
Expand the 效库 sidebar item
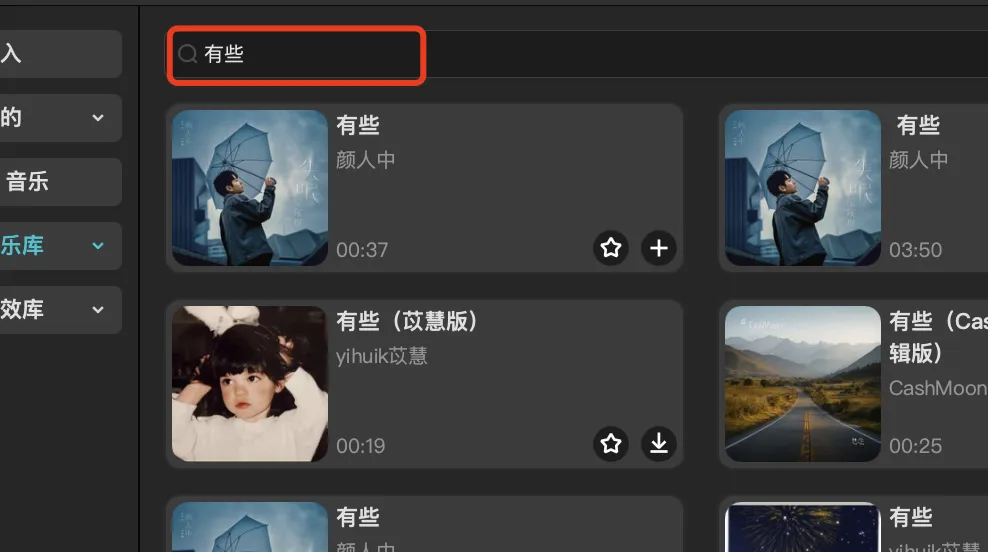[x=97, y=310]
